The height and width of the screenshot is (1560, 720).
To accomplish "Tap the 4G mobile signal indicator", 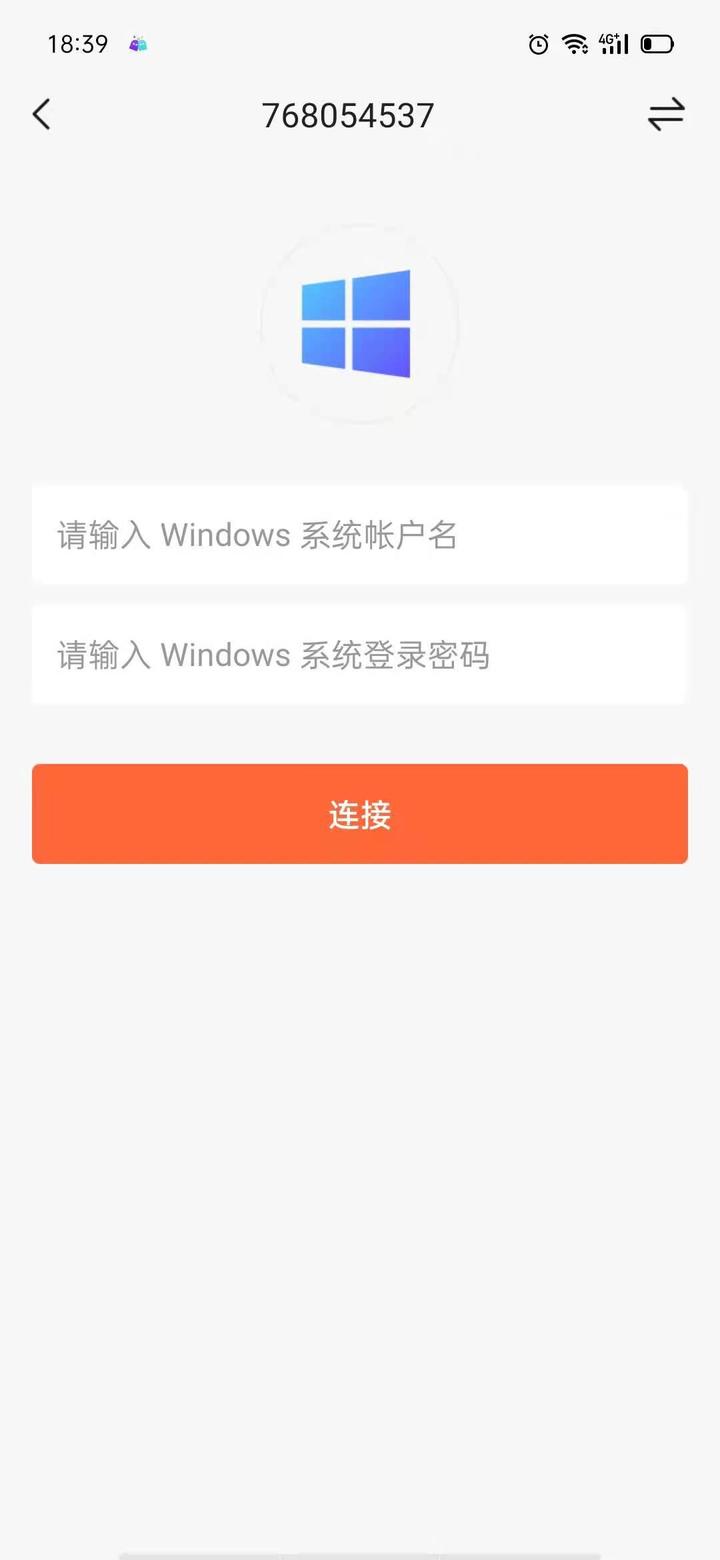I will (614, 43).
